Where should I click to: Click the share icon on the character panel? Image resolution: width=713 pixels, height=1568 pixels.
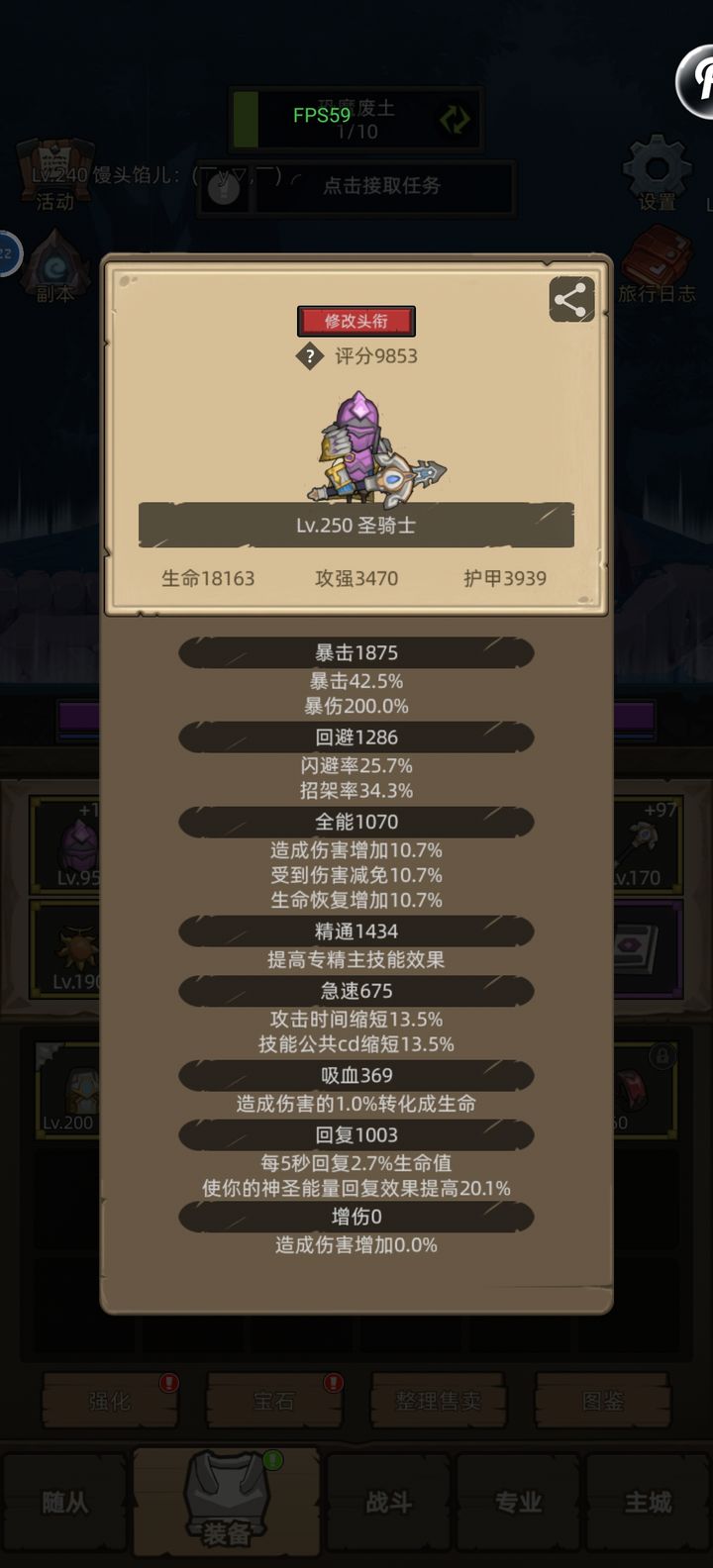click(x=572, y=300)
